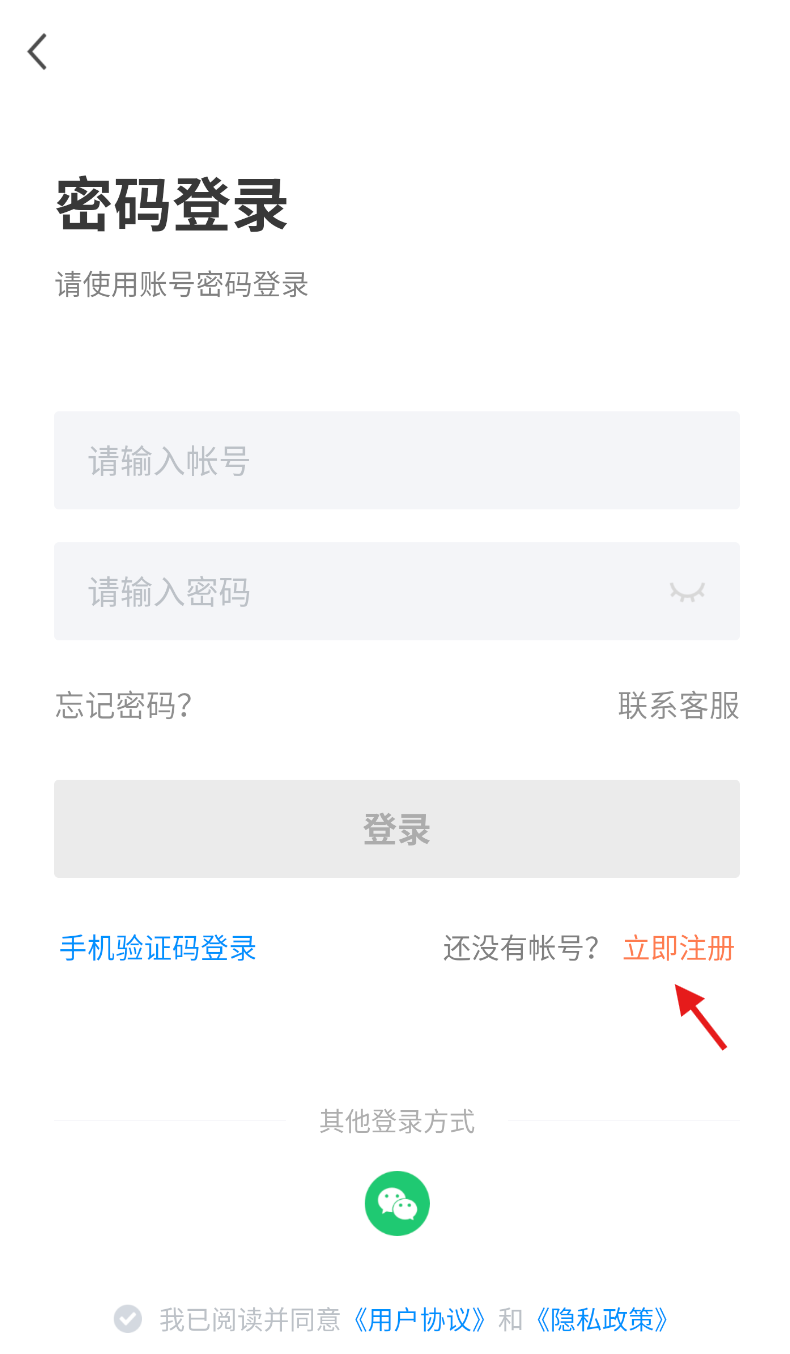Switch to 手机验证码登录
The height and width of the screenshot is (1354, 790).
pyautogui.click(x=158, y=947)
